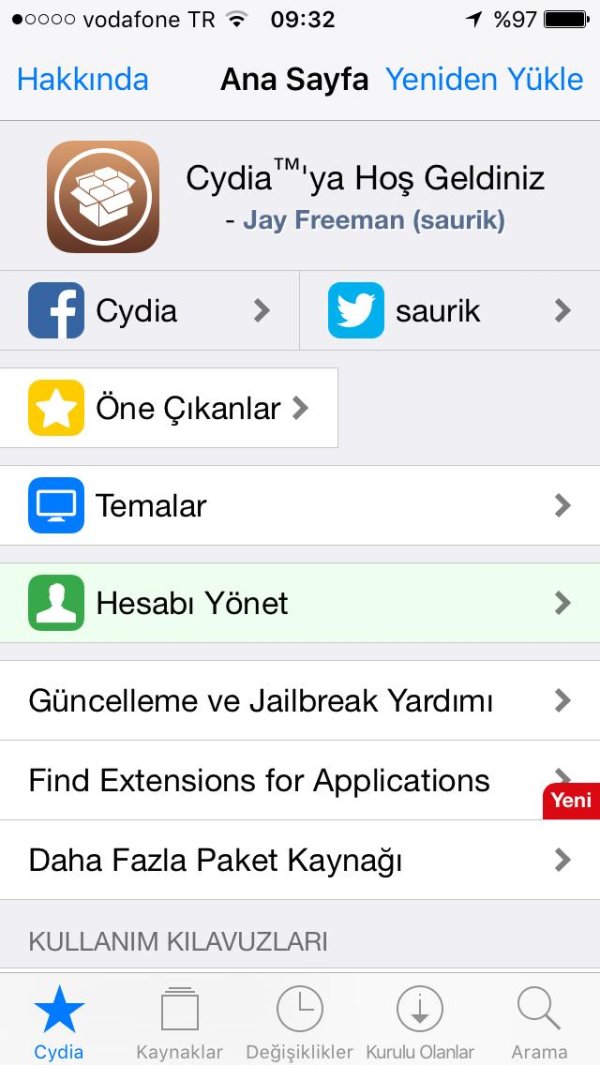Open Hesabı Yönet

point(300,603)
